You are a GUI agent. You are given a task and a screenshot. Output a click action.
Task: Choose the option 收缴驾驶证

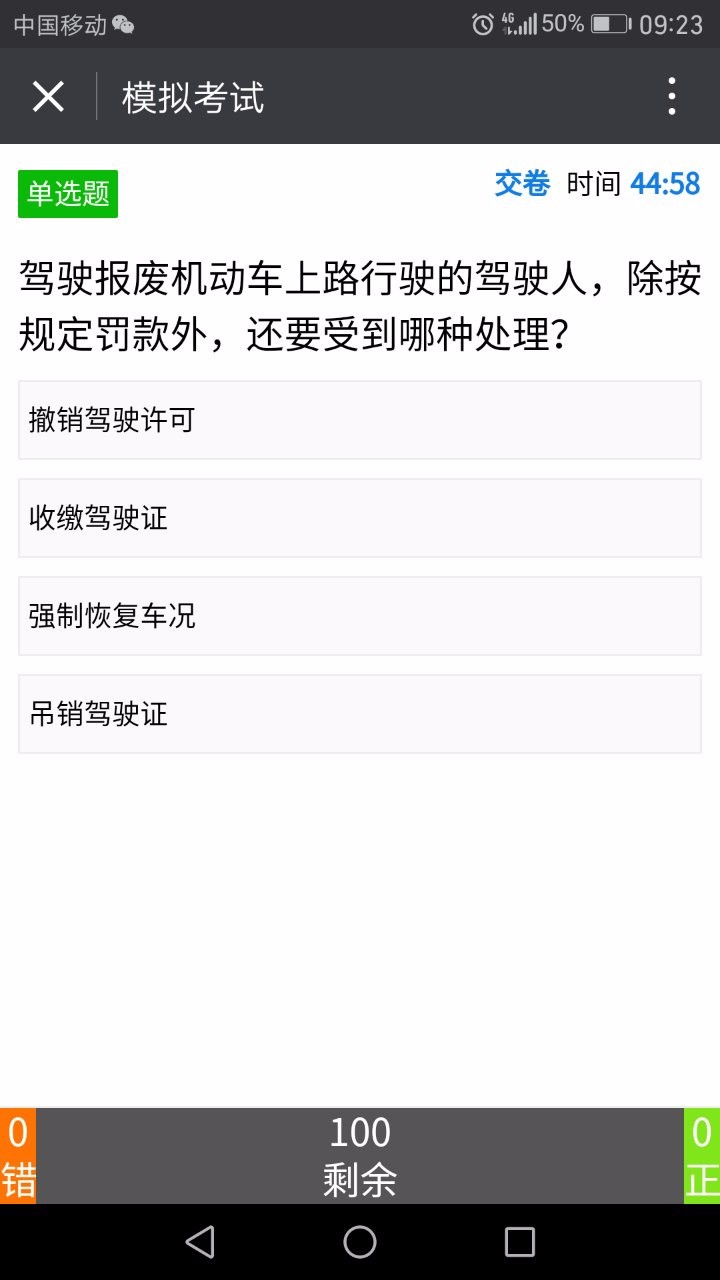(360, 518)
